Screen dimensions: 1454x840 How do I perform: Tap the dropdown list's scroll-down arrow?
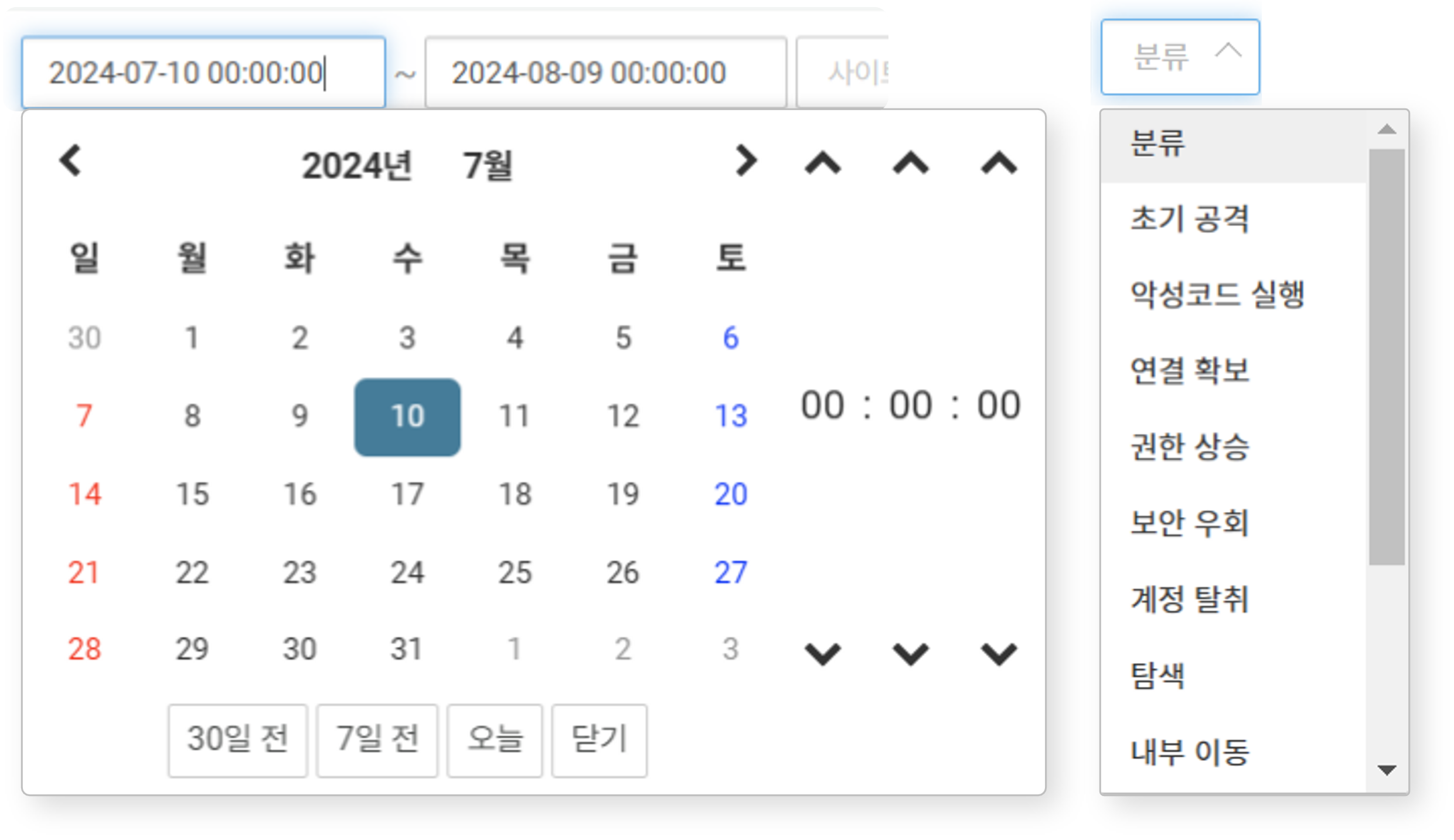pyautogui.click(x=1387, y=770)
